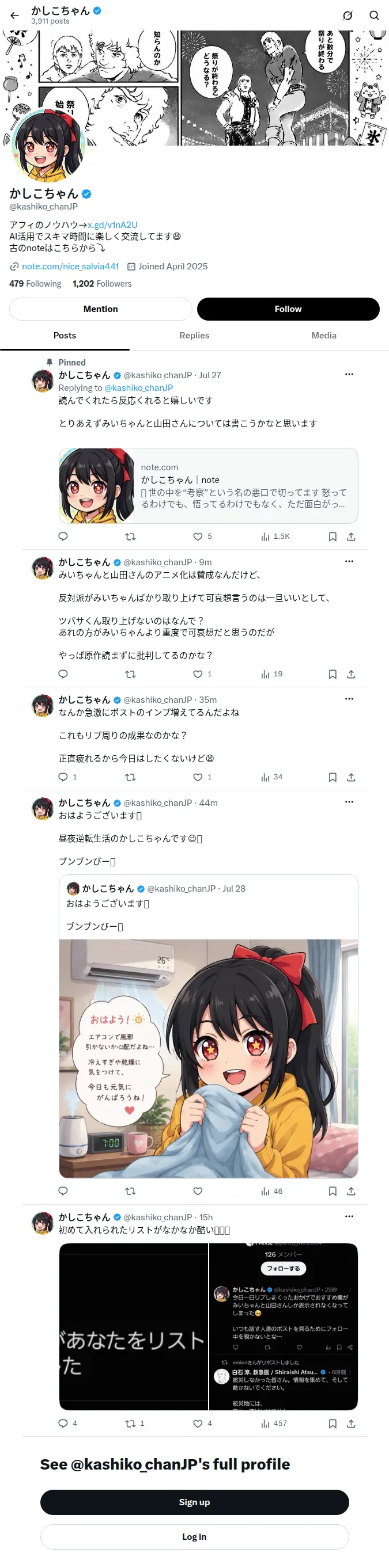This screenshot has height=1568, width=389.
Task: Open the note.com card in pinned post
Action: click(x=208, y=486)
